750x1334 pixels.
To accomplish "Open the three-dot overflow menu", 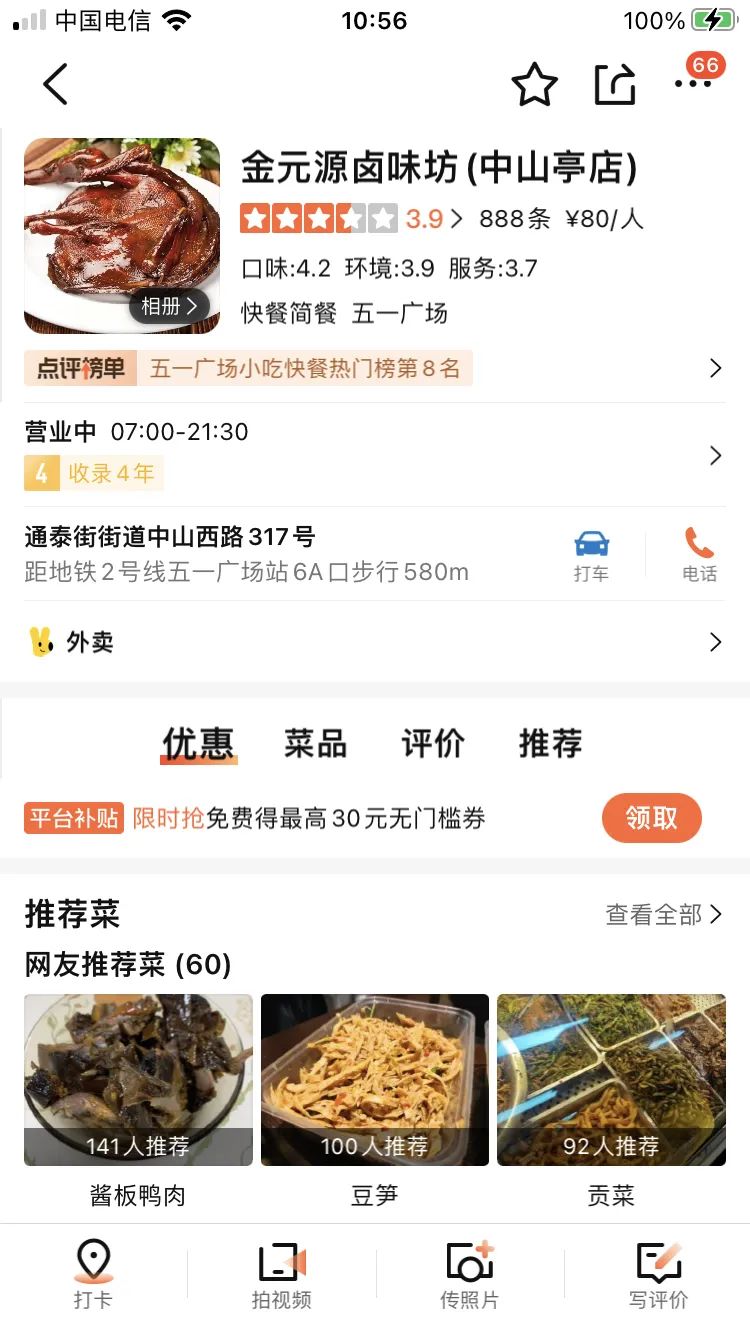I will 693,85.
